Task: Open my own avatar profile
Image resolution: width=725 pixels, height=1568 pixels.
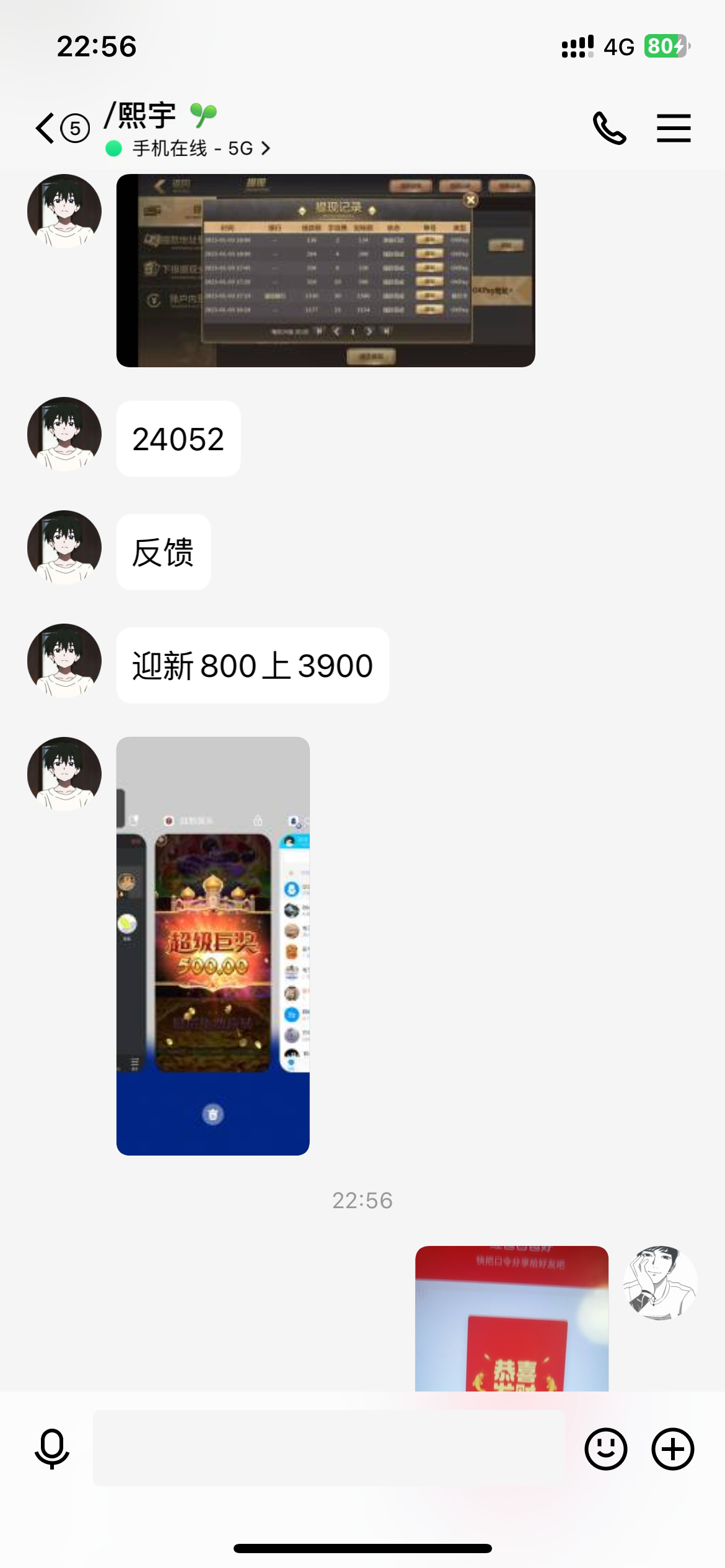Action: [660, 1283]
